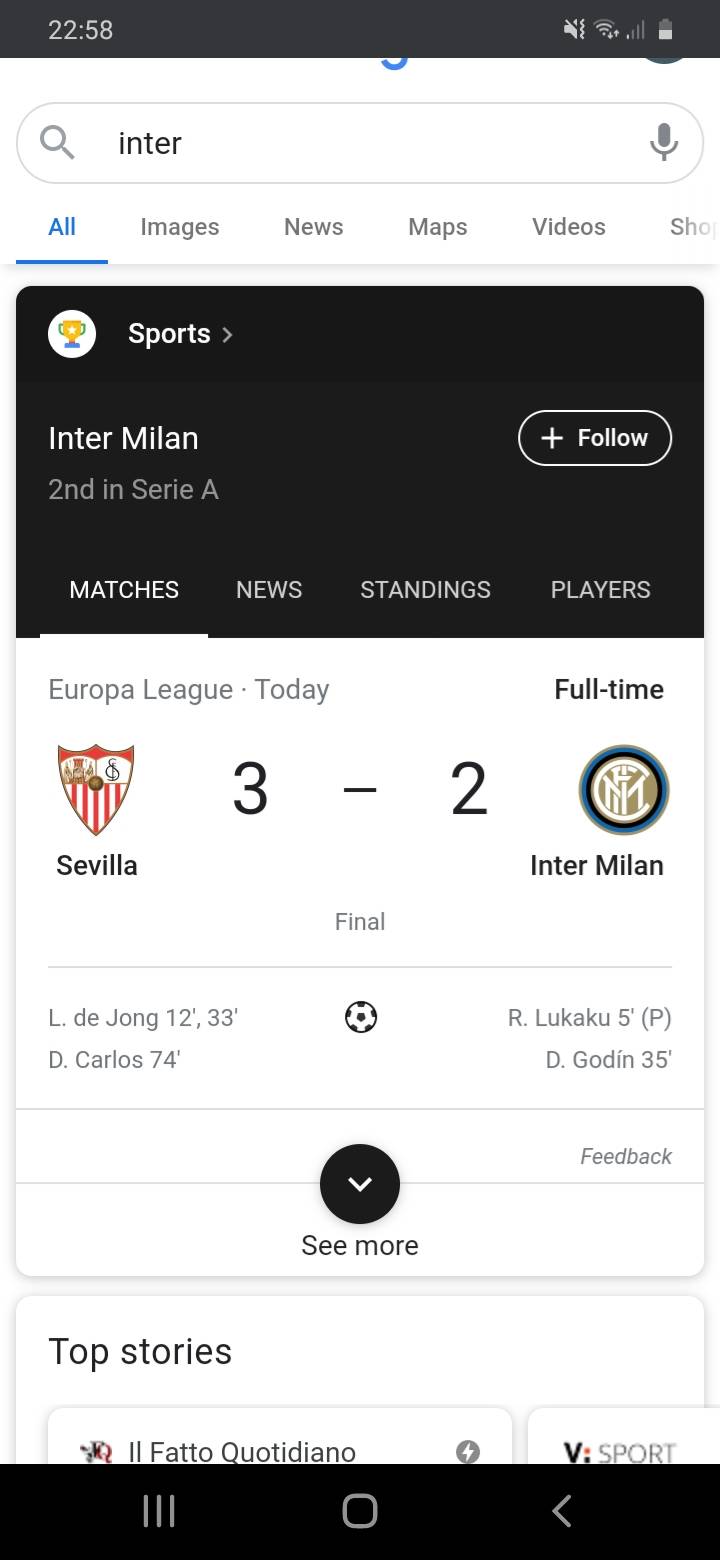Start voice search with the microphone
This screenshot has height=1560, width=720.
(663, 143)
